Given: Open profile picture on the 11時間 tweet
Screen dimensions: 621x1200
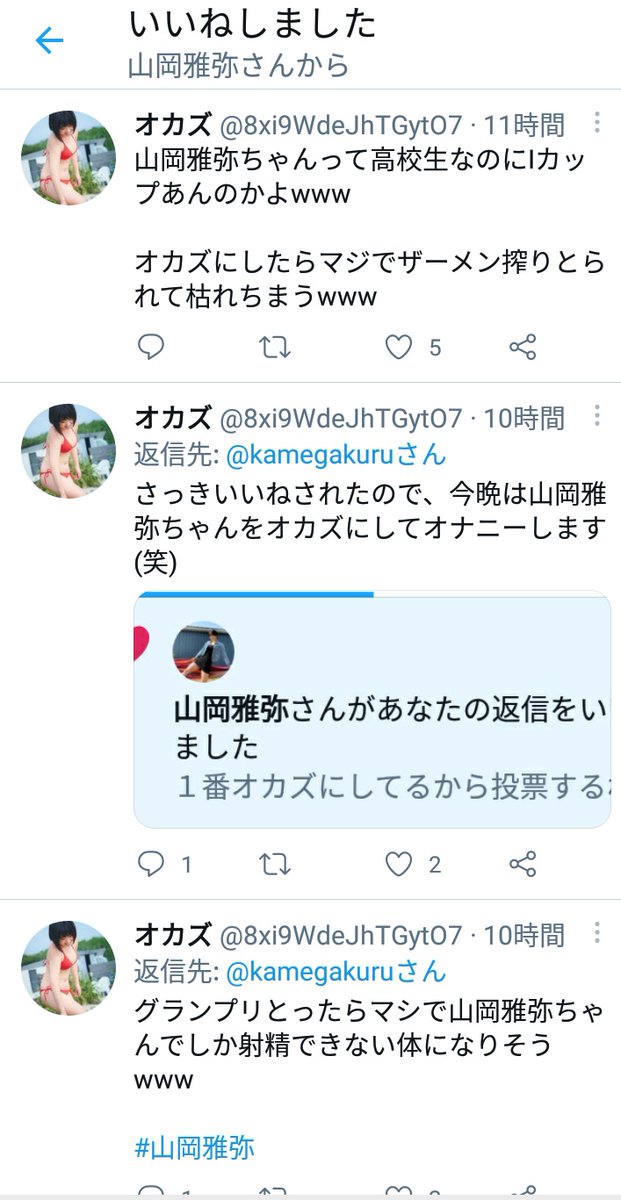Looking at the screenshot, I should click(69, 158).
